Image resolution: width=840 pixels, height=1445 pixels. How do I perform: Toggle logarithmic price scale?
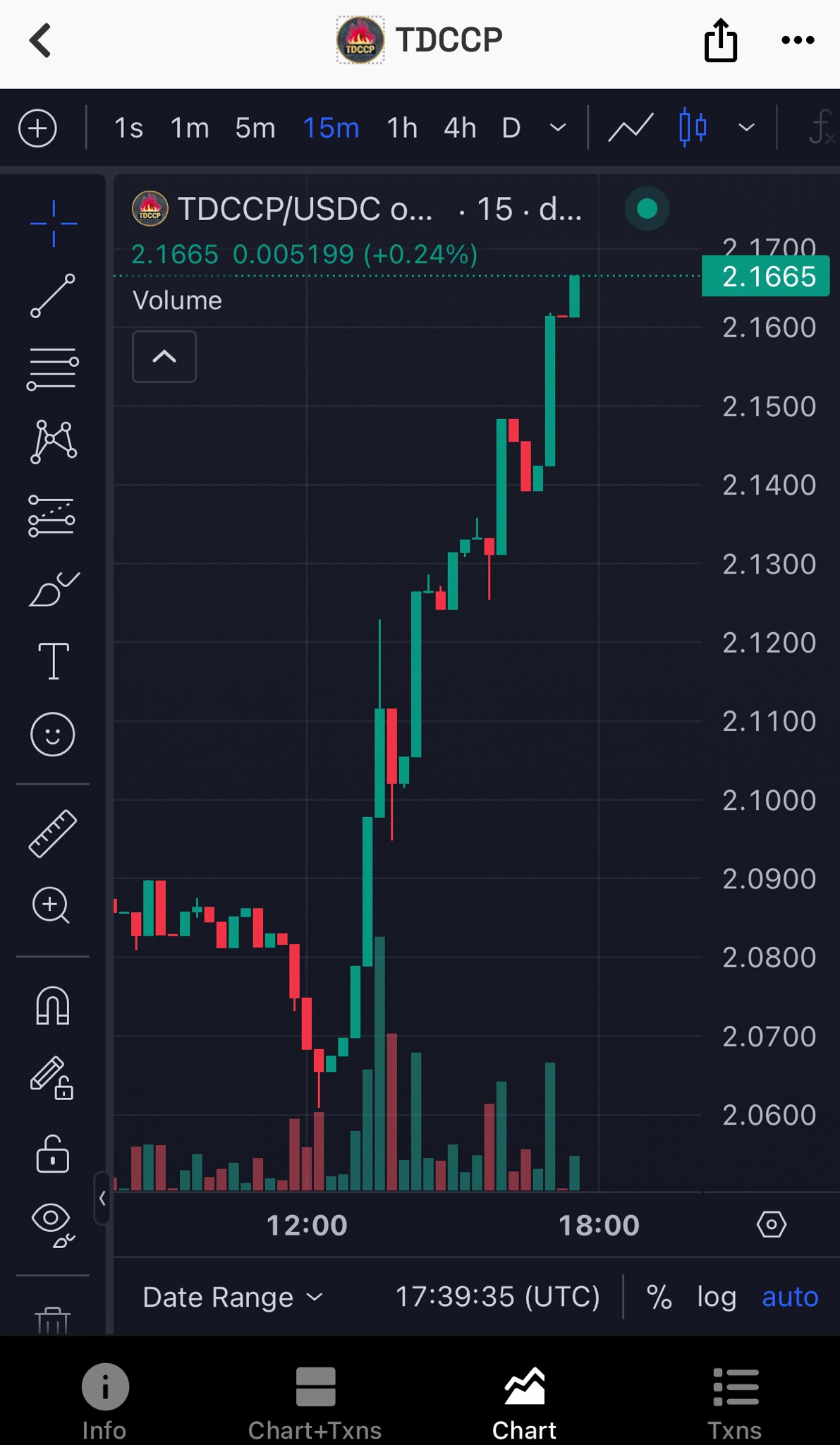click(716, 1297)
